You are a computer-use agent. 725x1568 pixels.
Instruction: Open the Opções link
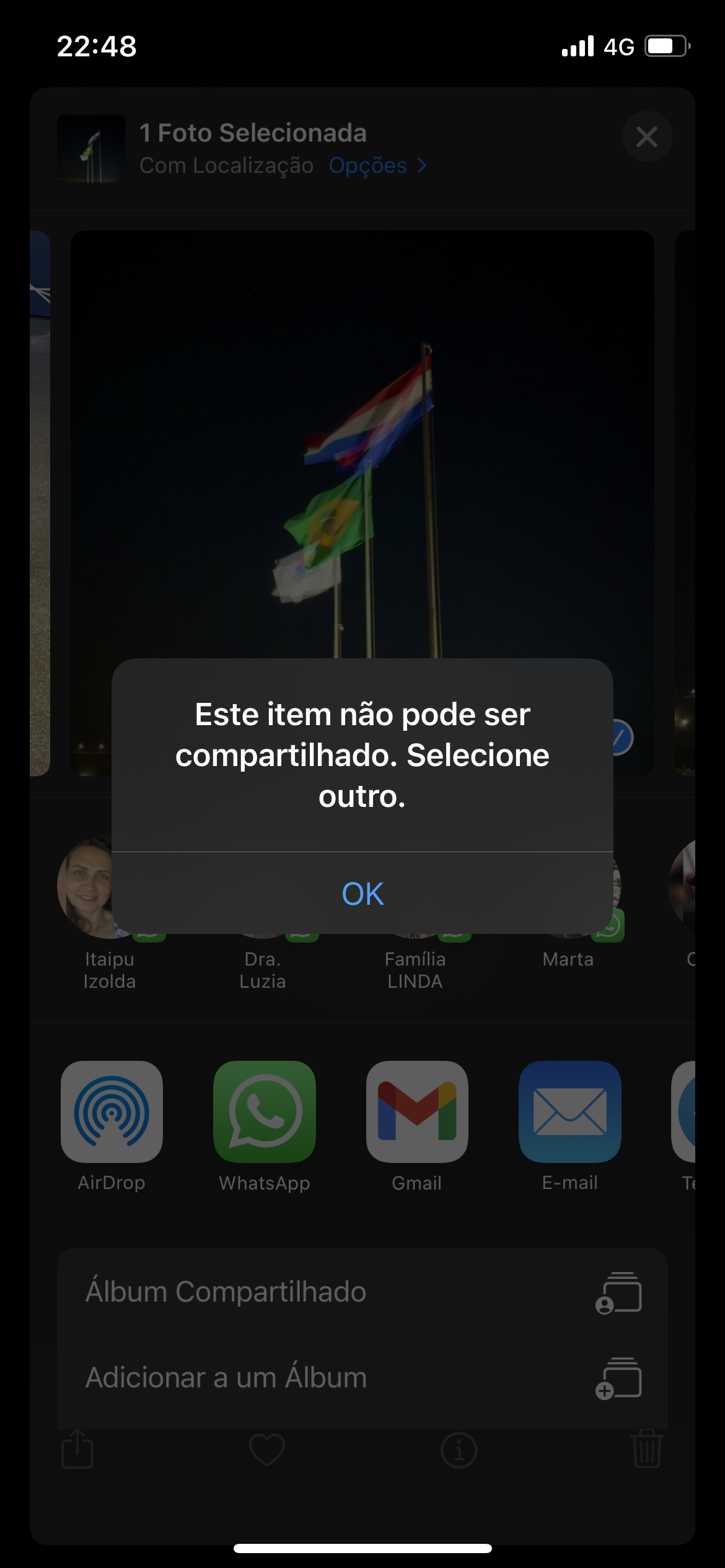[x=377, y=165]
